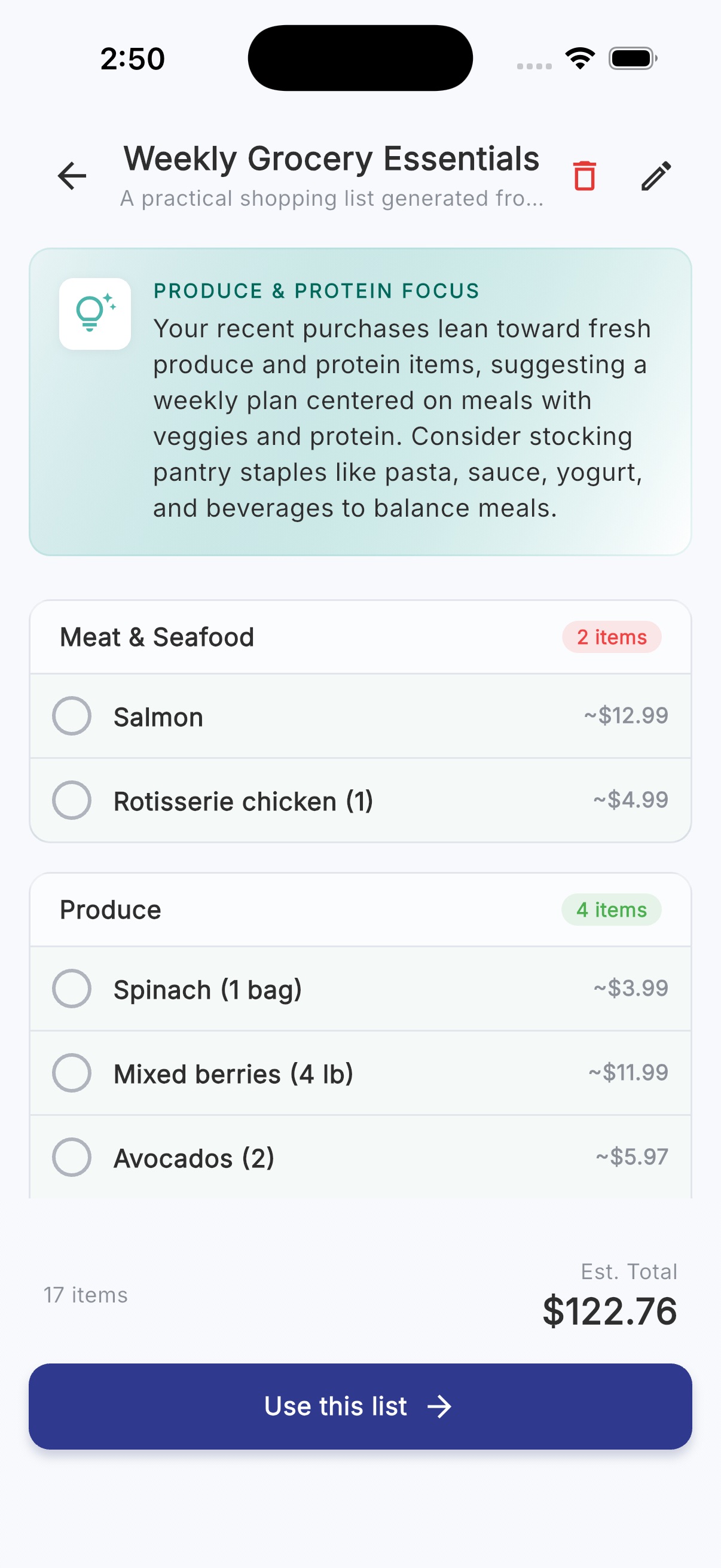Edit the list with the pencil icon

tap(656, 176)
